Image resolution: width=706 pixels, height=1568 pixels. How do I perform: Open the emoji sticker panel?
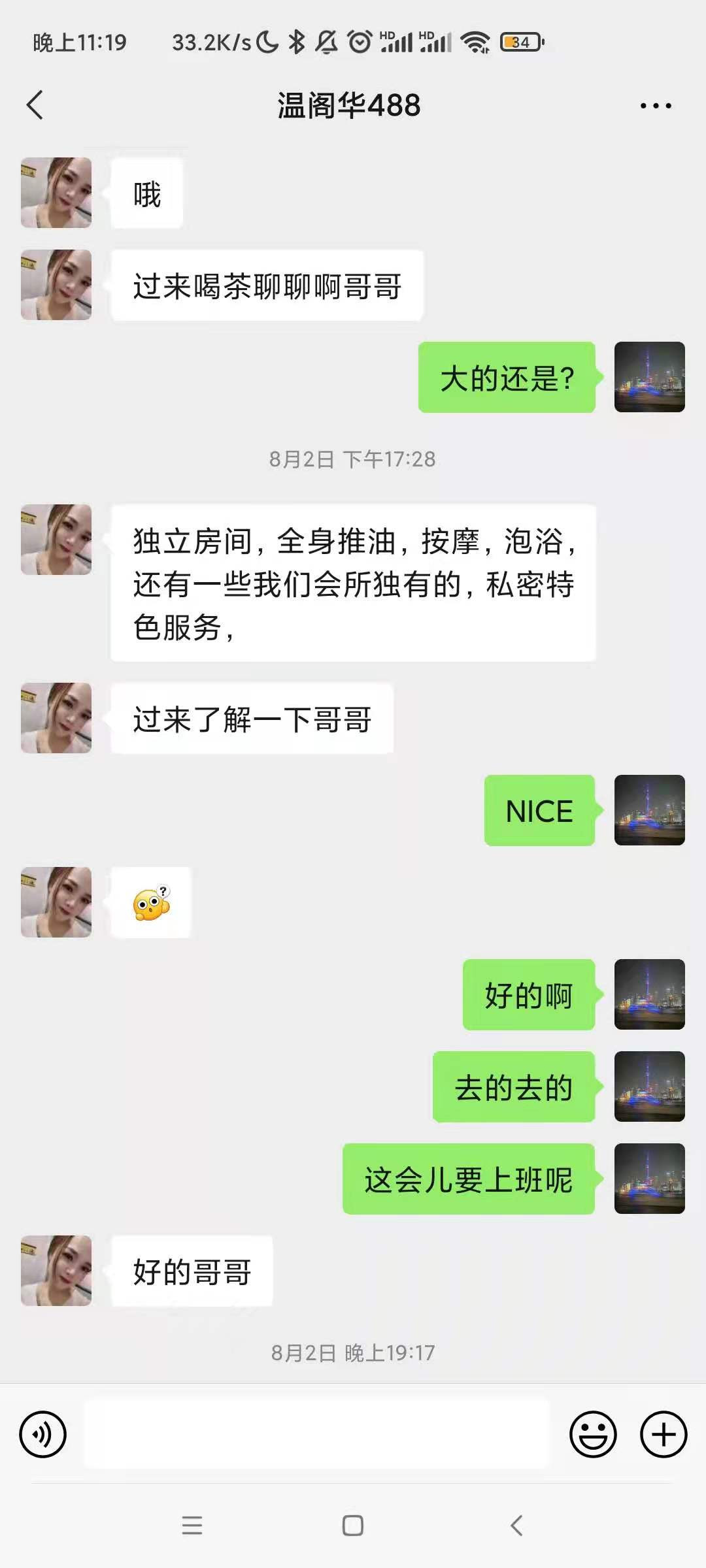(593, 1434)
